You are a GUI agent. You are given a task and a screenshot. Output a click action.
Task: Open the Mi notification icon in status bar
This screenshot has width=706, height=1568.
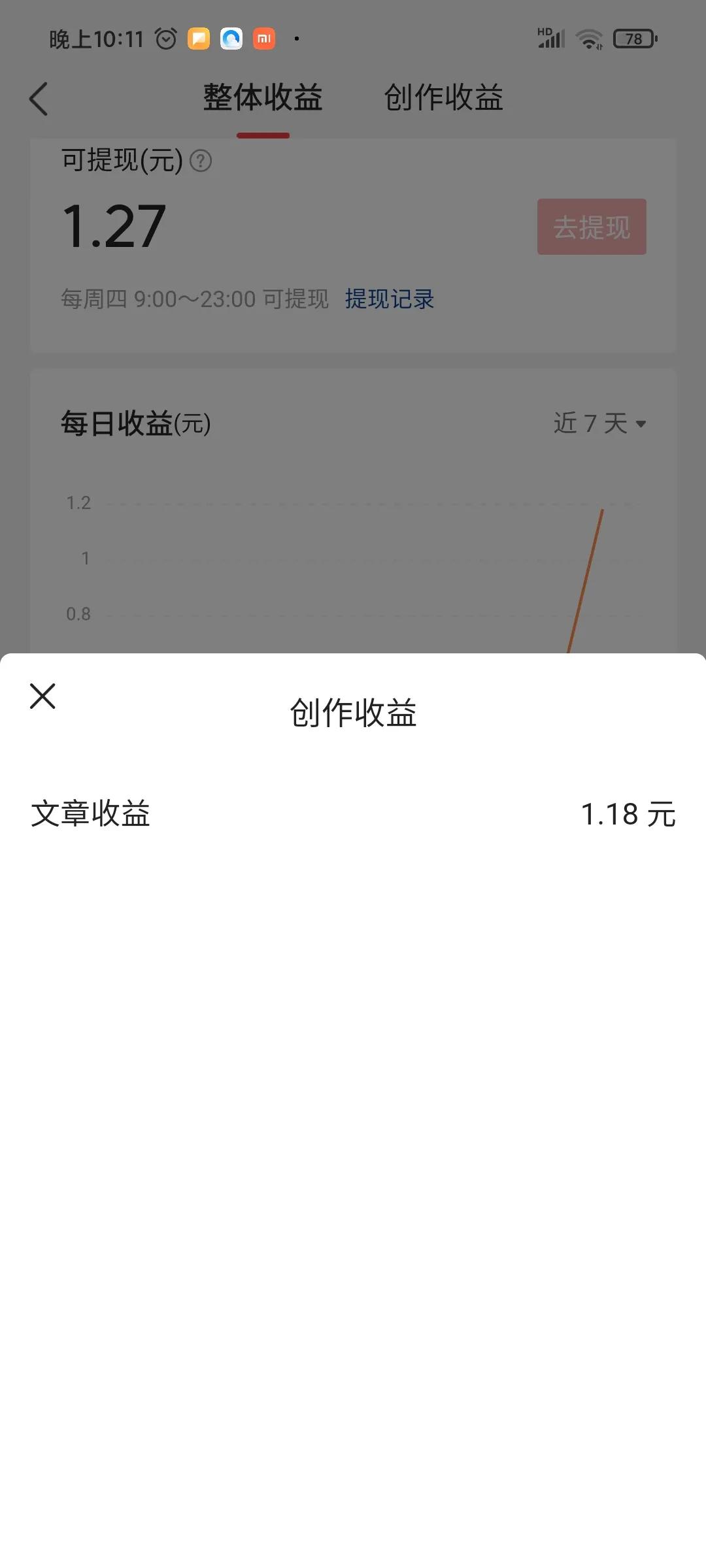click(x=265, y=39)
